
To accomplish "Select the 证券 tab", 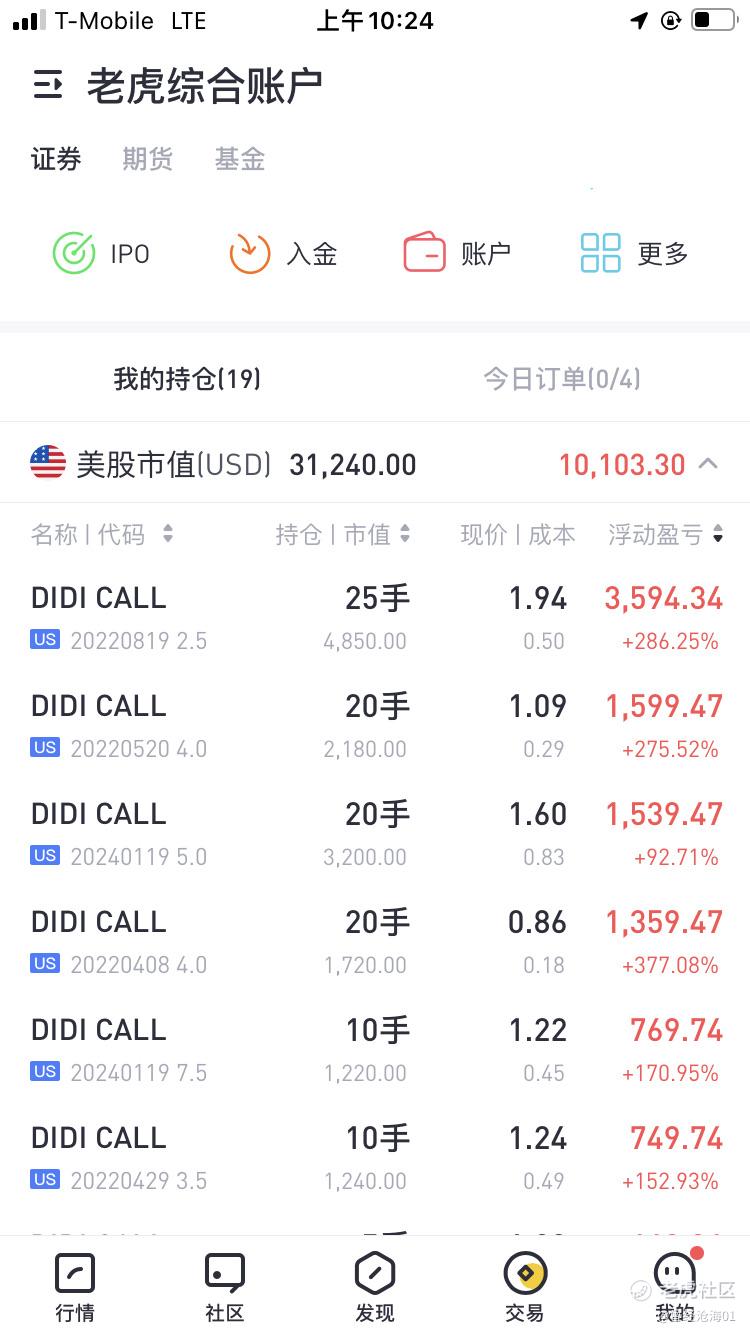I will point(56,159).
